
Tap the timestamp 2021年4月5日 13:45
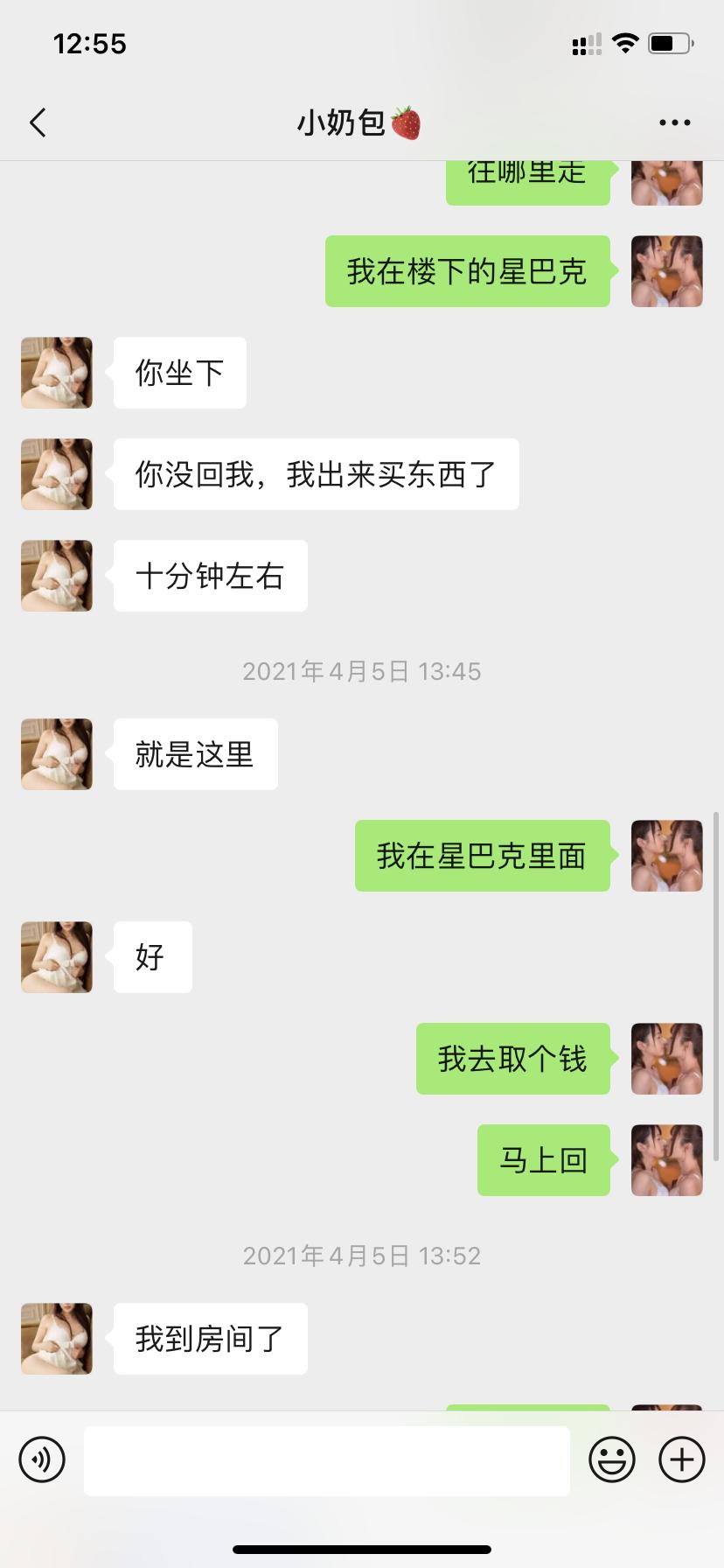pos(361,671)
